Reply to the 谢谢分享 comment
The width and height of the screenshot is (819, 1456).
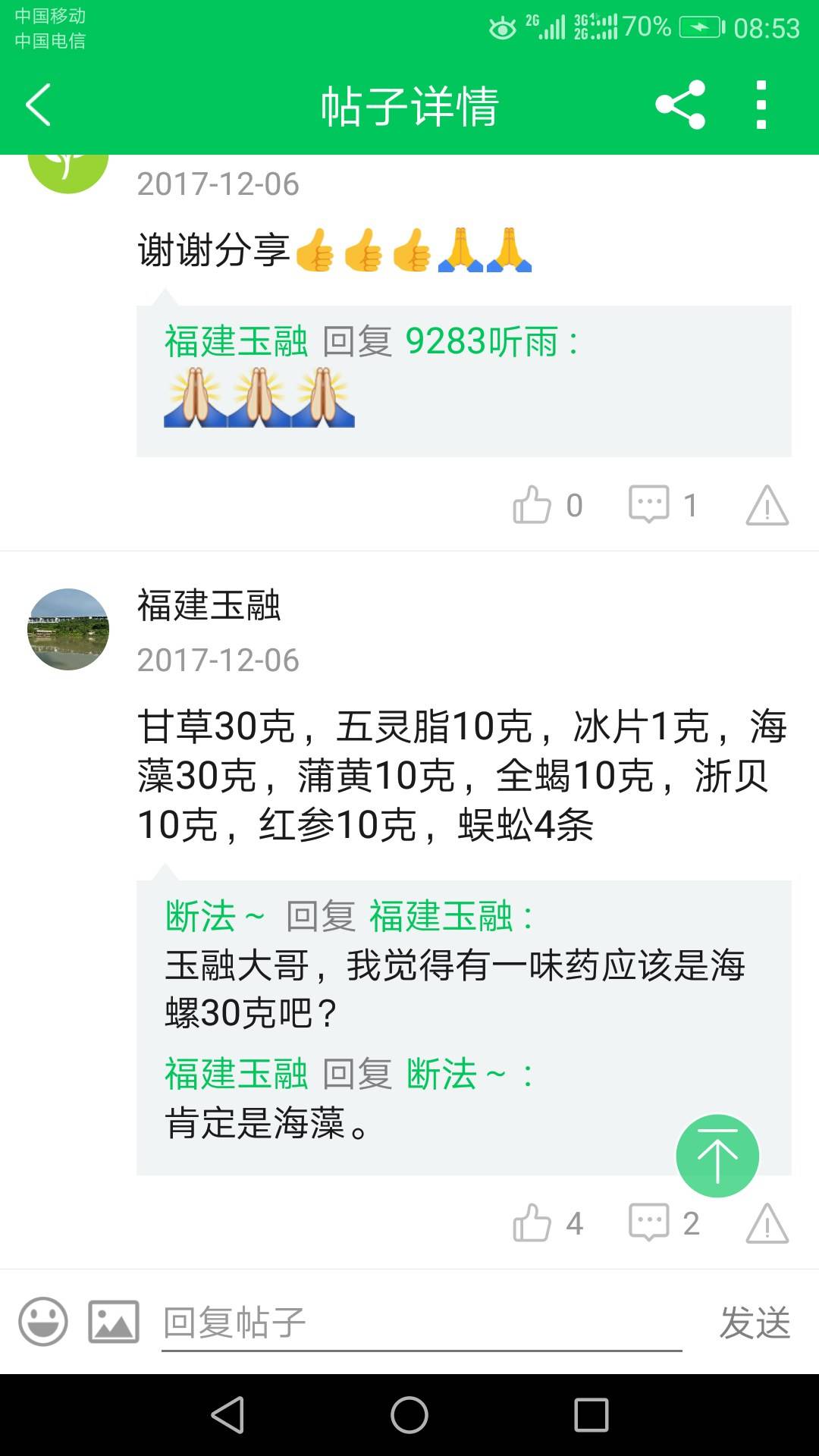649,504
